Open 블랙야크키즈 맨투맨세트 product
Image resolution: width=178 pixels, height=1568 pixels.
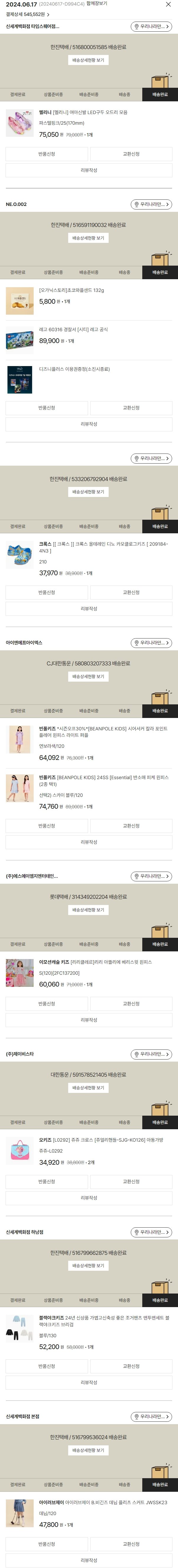point(104,1321)
